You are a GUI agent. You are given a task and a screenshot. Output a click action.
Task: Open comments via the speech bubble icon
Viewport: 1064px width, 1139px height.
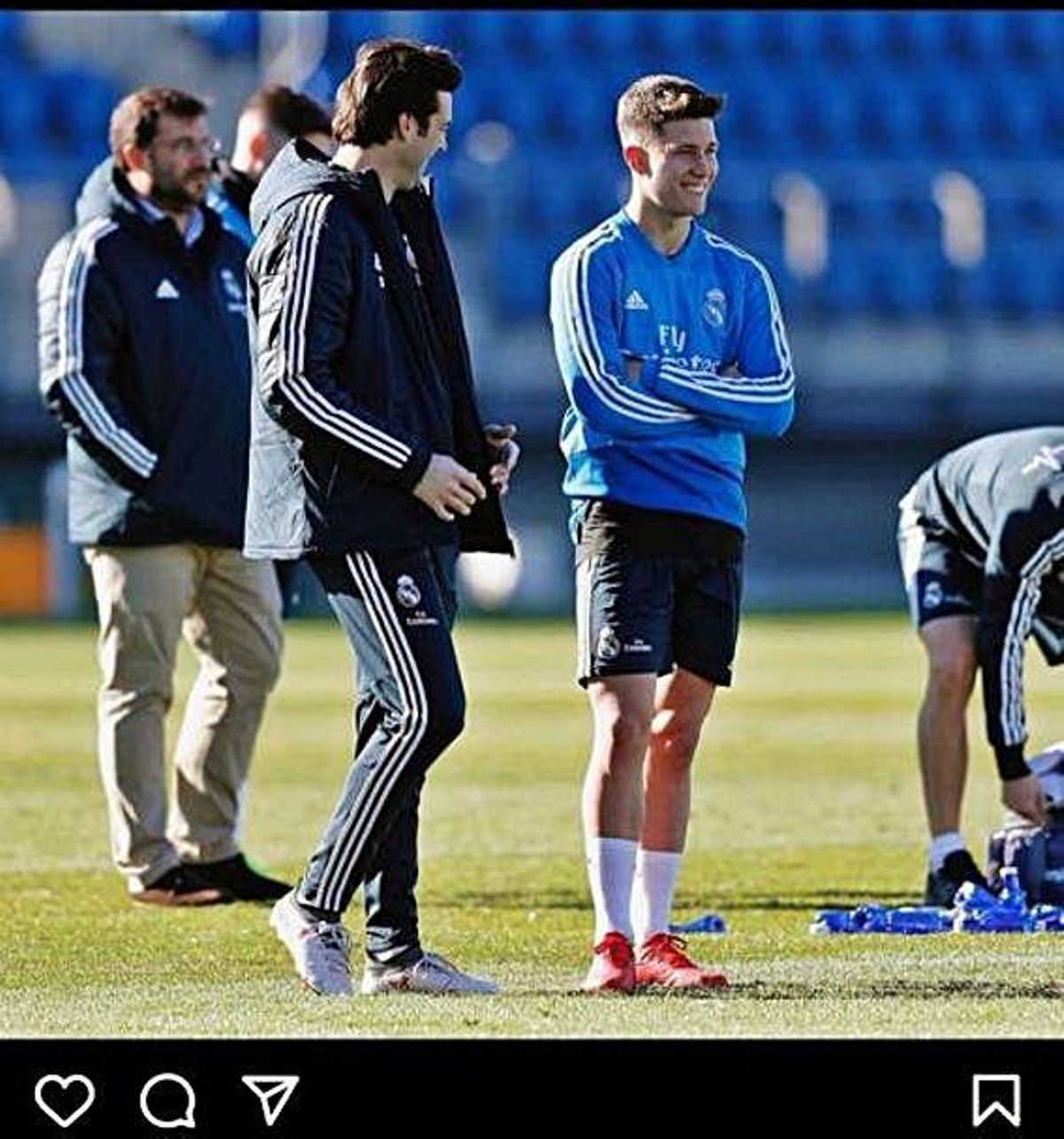[x=168, y=1100]
